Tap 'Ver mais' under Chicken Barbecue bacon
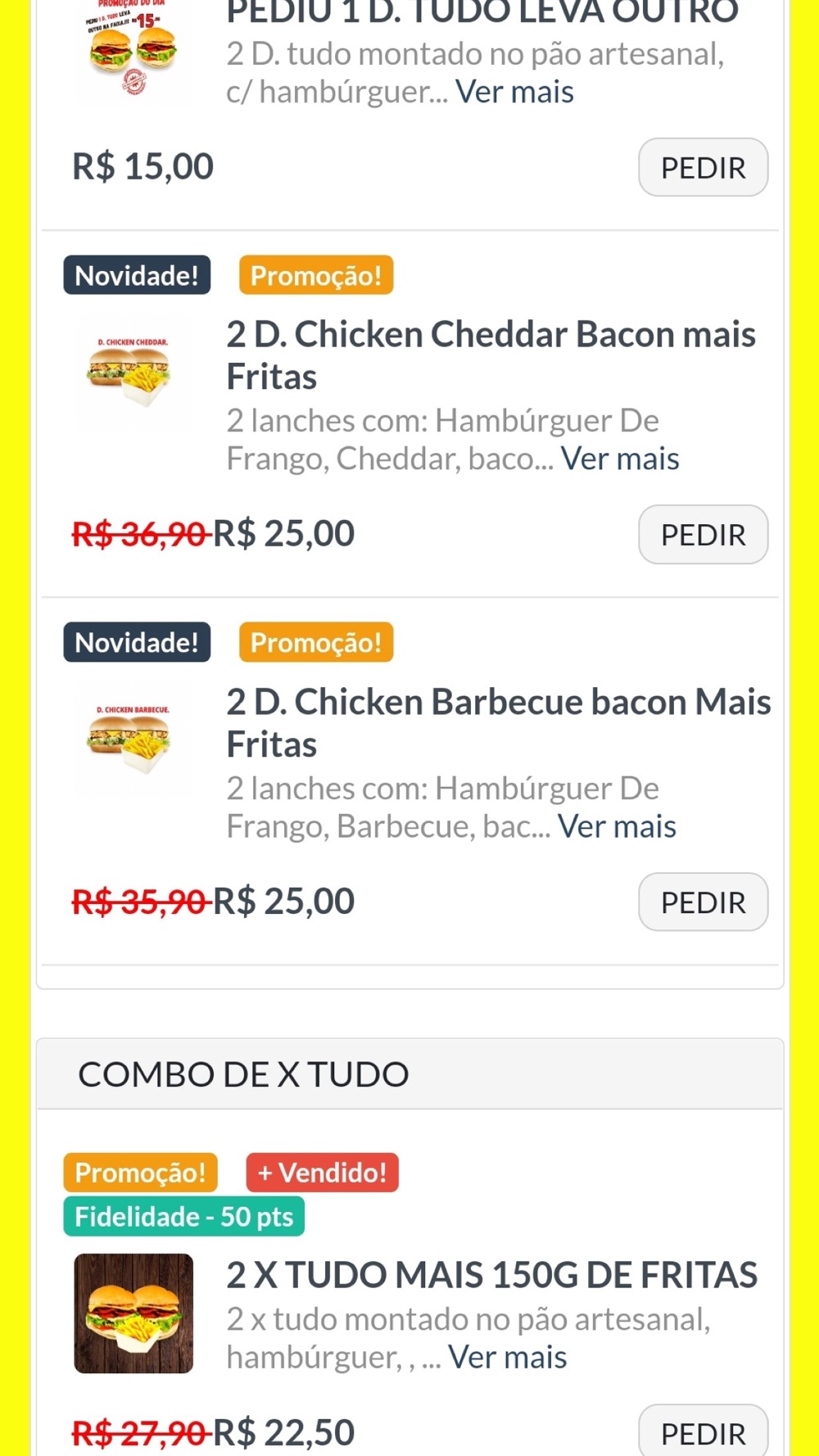 [x=617, y=826]
